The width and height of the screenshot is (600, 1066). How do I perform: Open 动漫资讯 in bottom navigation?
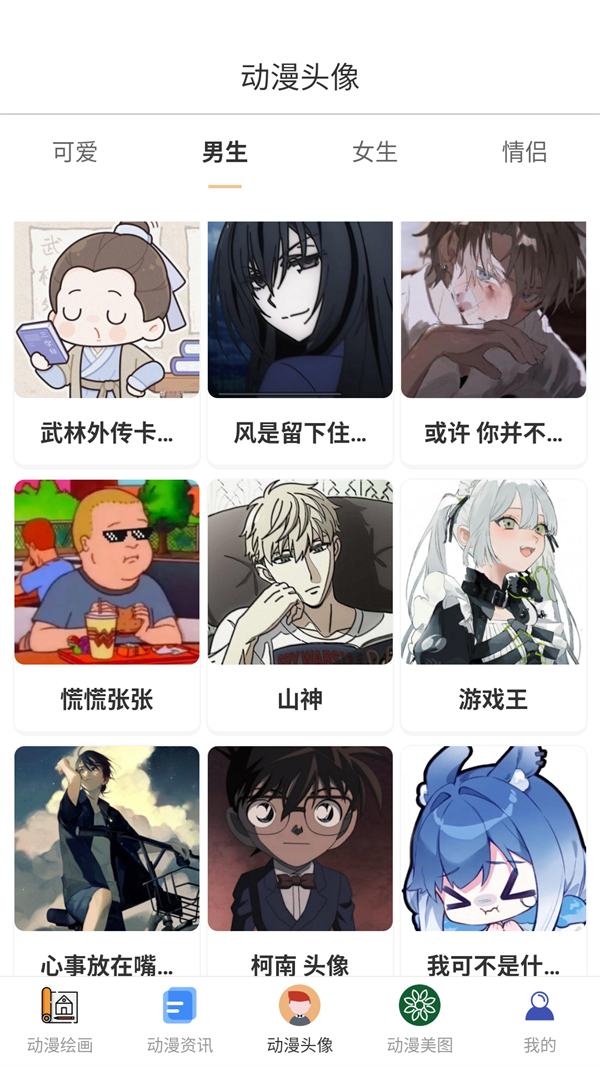(180, 1020)
